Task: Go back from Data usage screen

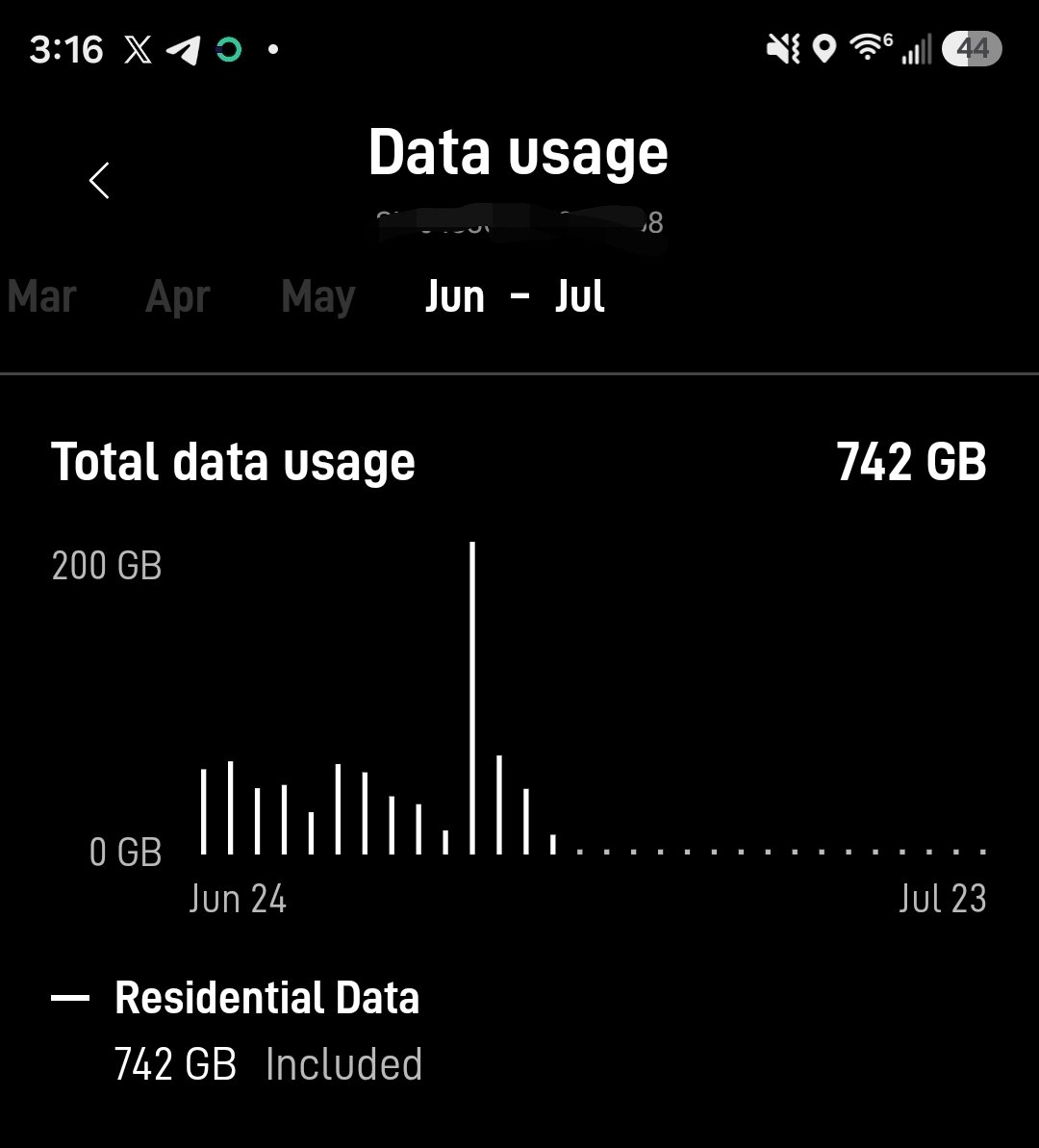Action: click(x=100, y=180)
